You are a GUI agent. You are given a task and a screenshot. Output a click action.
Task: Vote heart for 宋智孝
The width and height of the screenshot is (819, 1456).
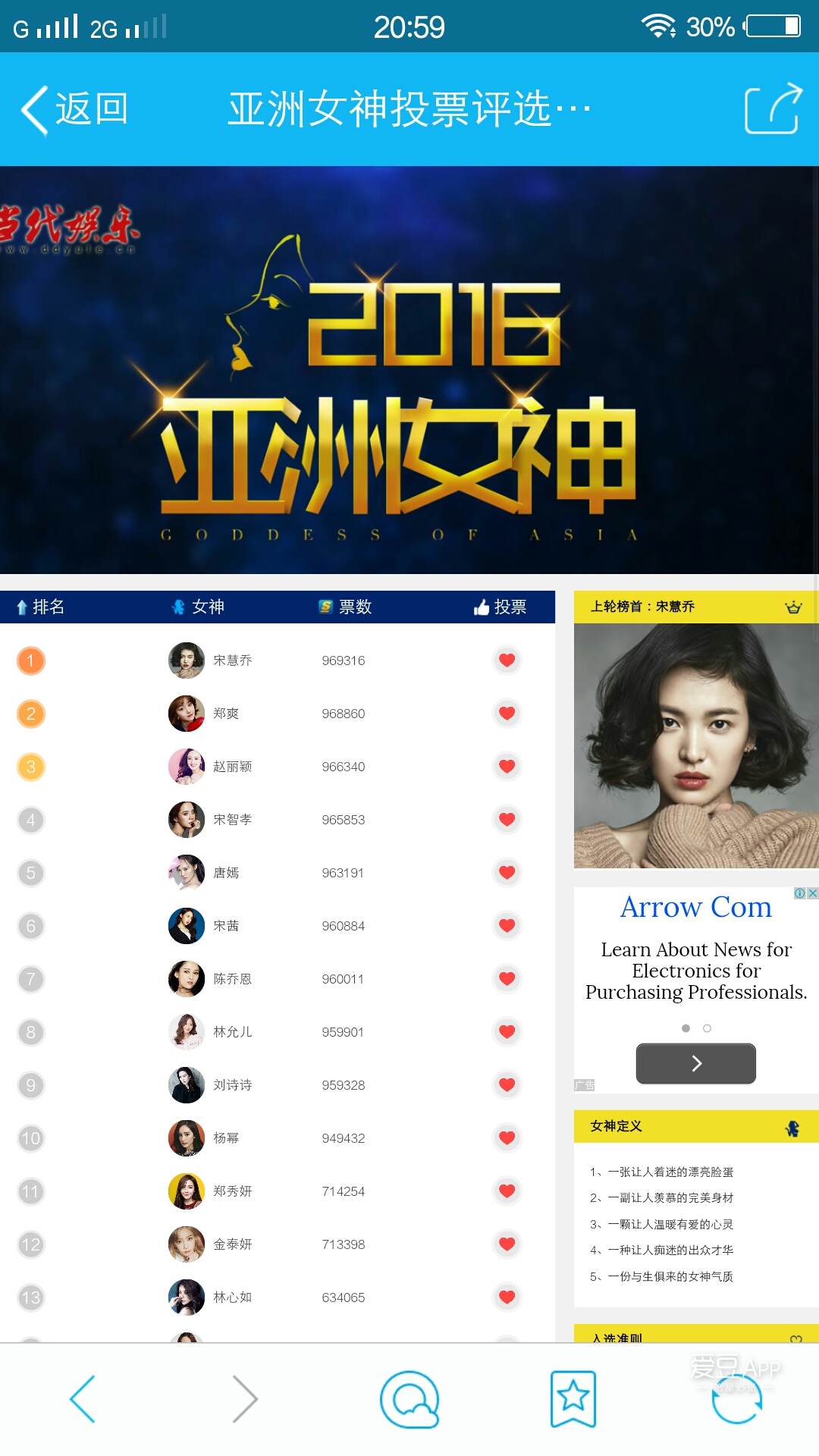coord(507,819)
